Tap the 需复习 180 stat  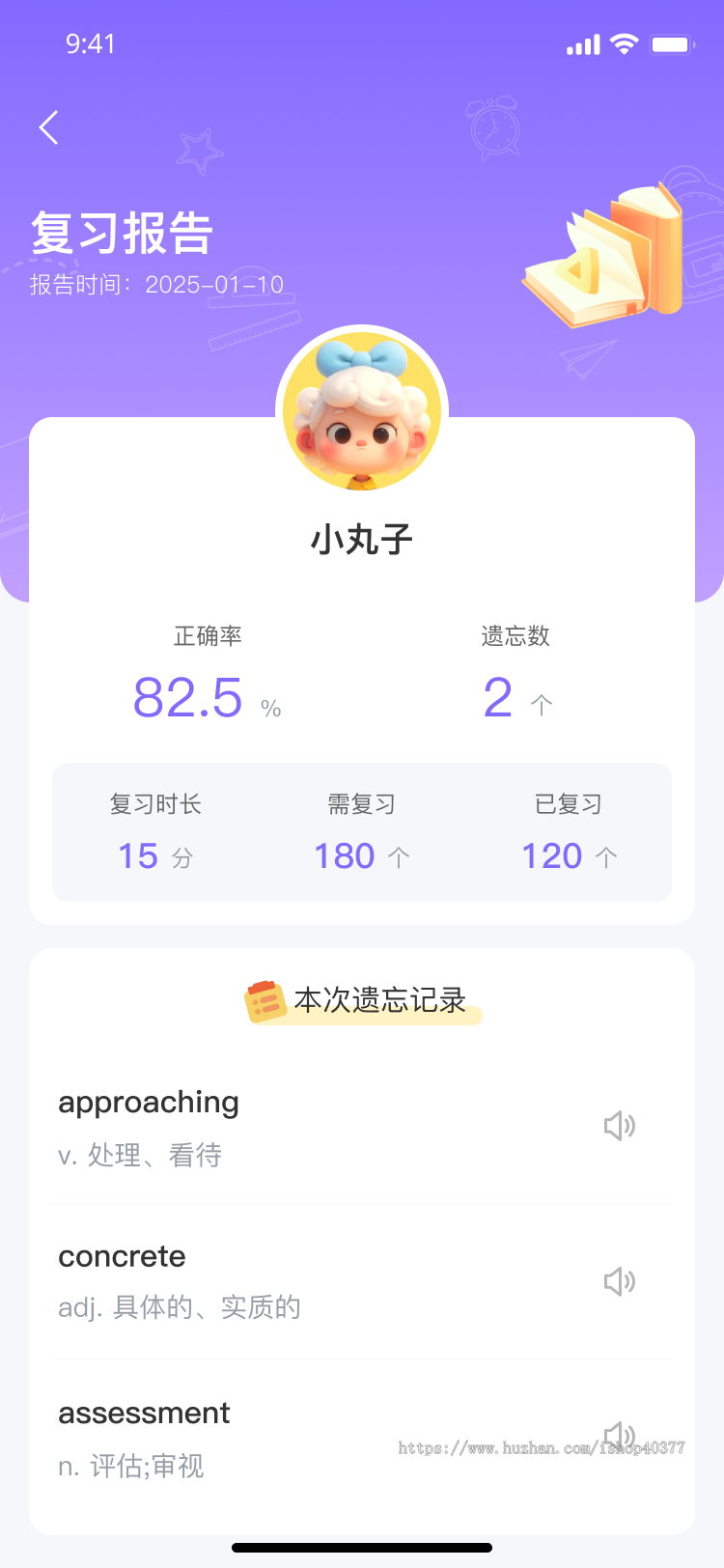point(361,855)
